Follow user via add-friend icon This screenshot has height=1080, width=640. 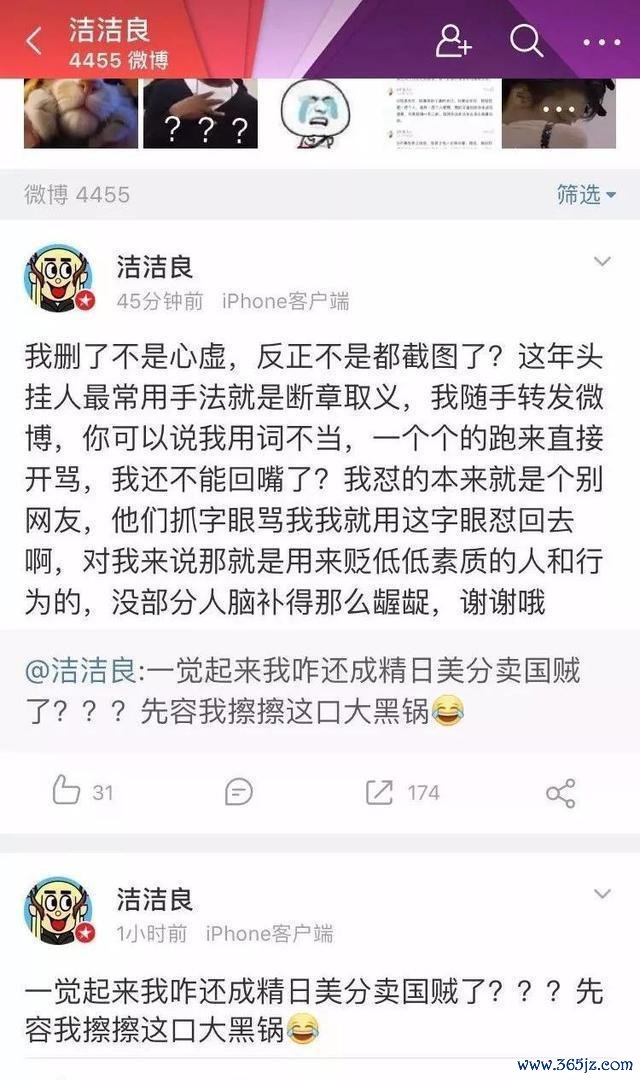tap(453, 40)
